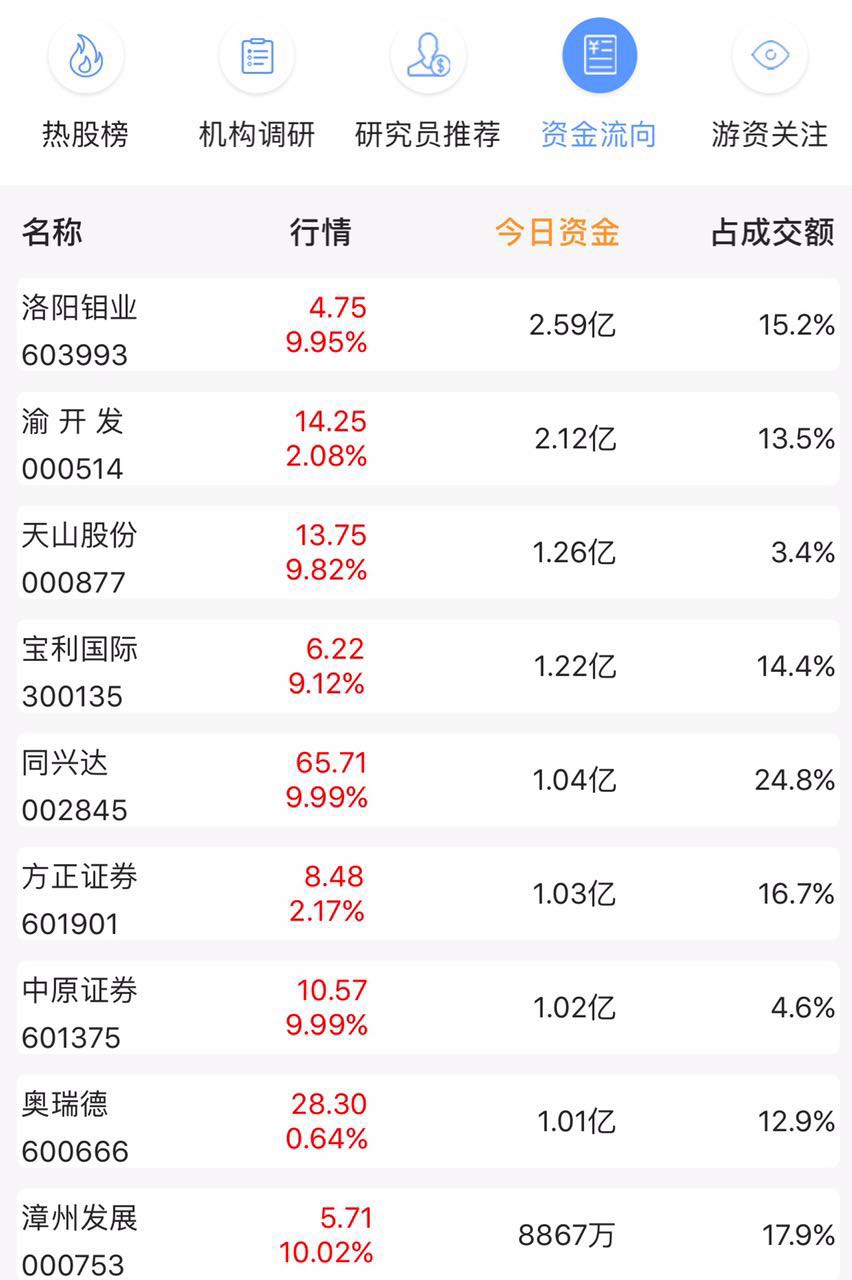Click the highlighted 资金流向 list icon
Viewport: 852px width, 1280px height.
point(598,55)
